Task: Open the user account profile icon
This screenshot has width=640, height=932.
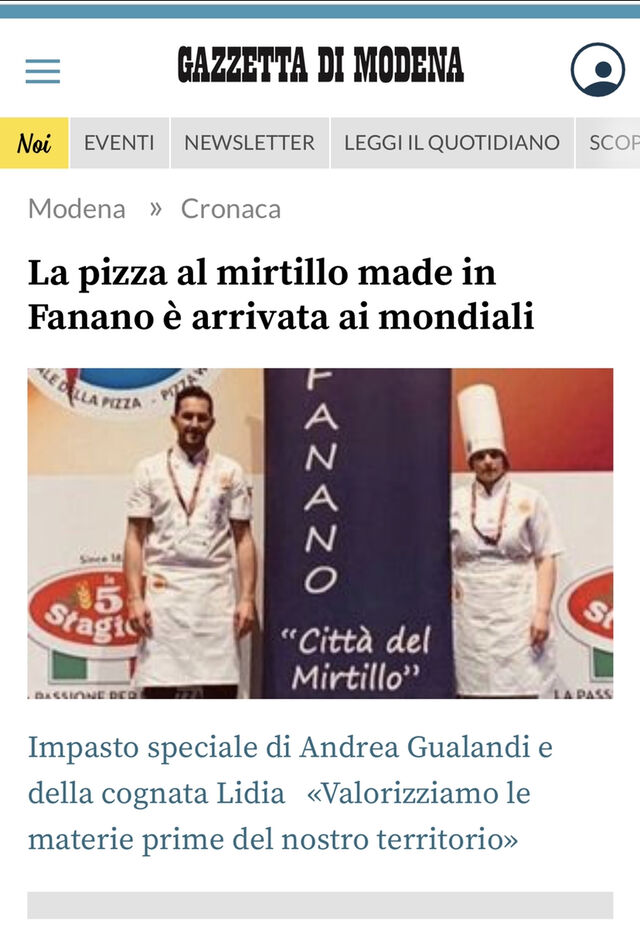Action: [597, 70]
